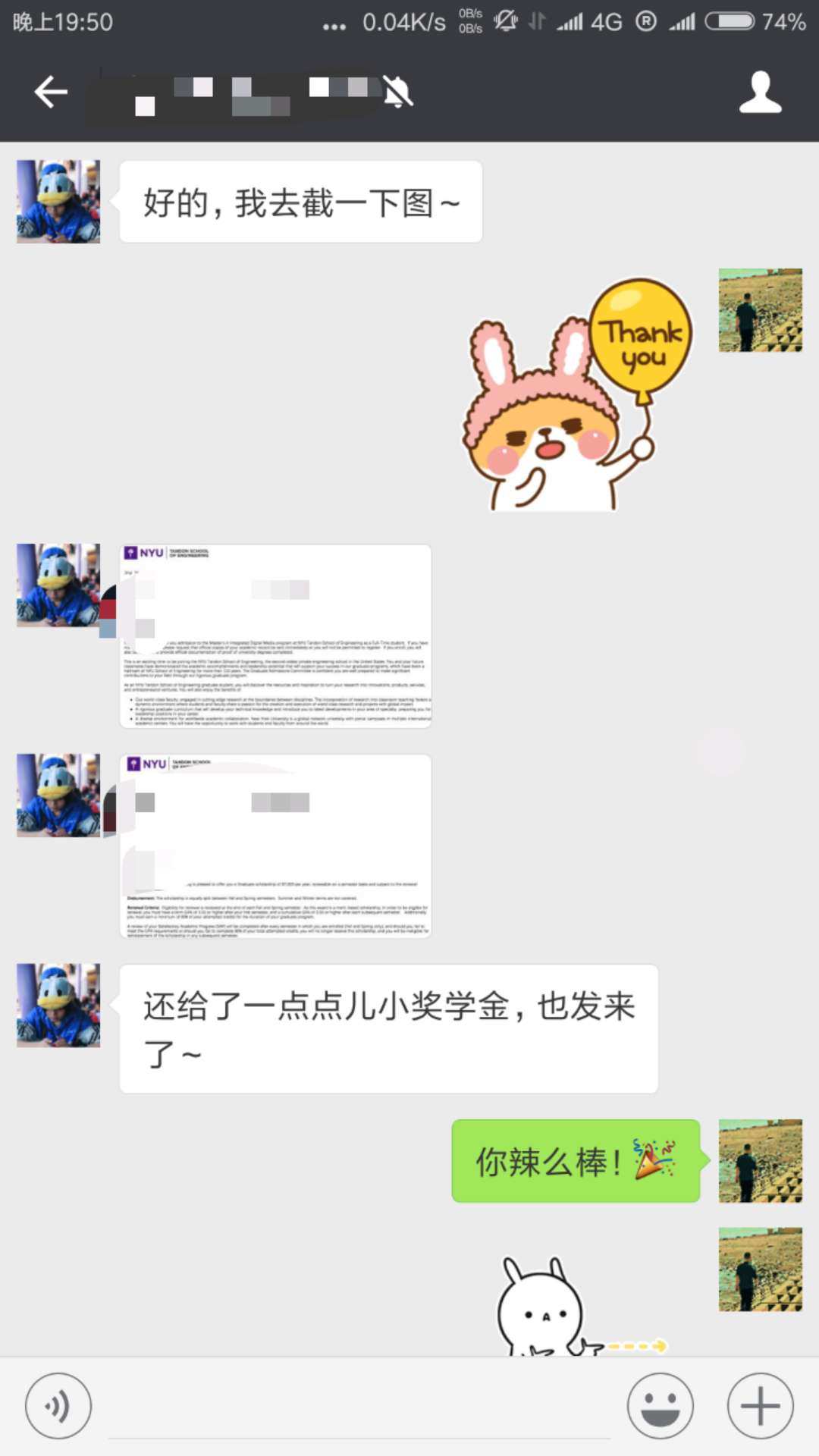Tap your avatar beside 你辣么棒 message
The height and width of the screenshot is (1456, 819).
[x=760, y=1160]
